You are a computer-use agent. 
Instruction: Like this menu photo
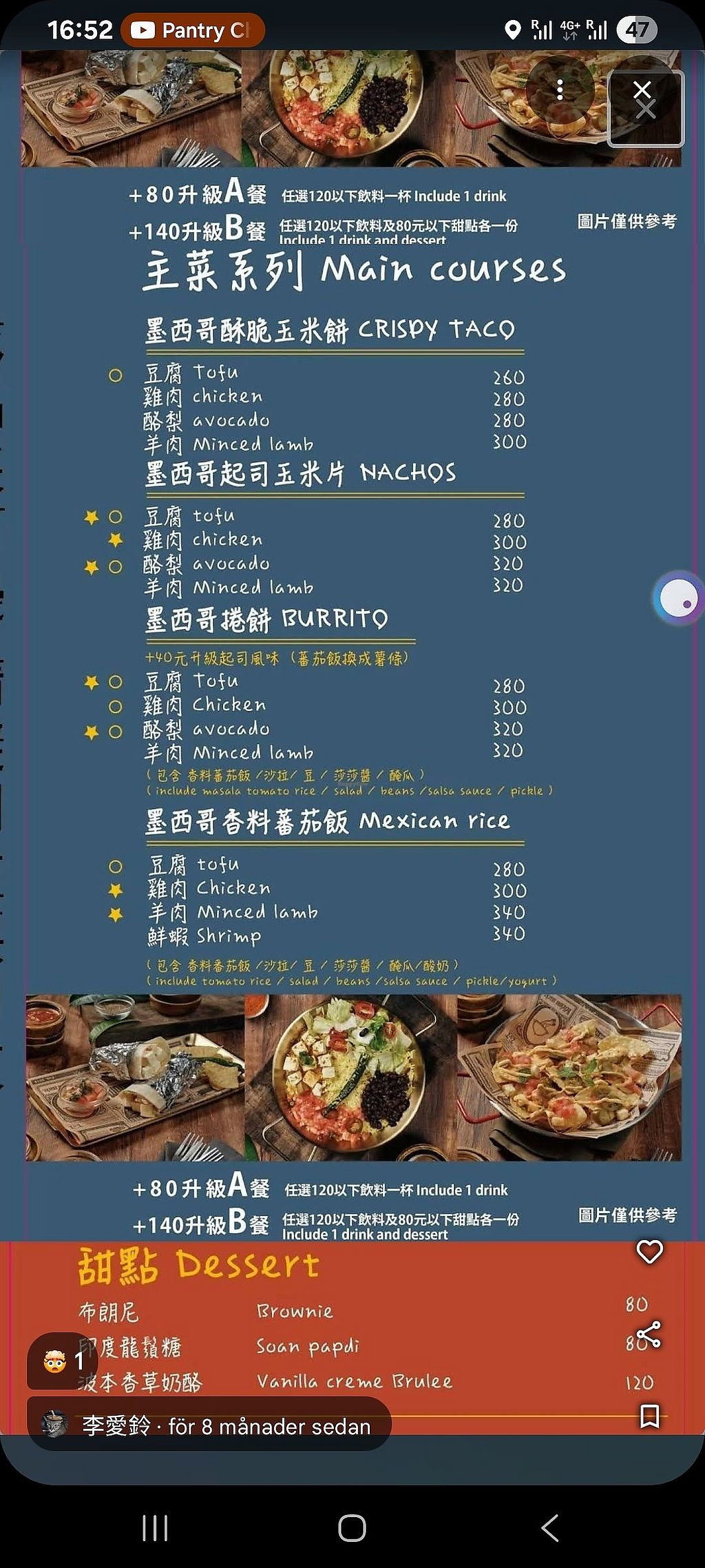pos(649,1252)
